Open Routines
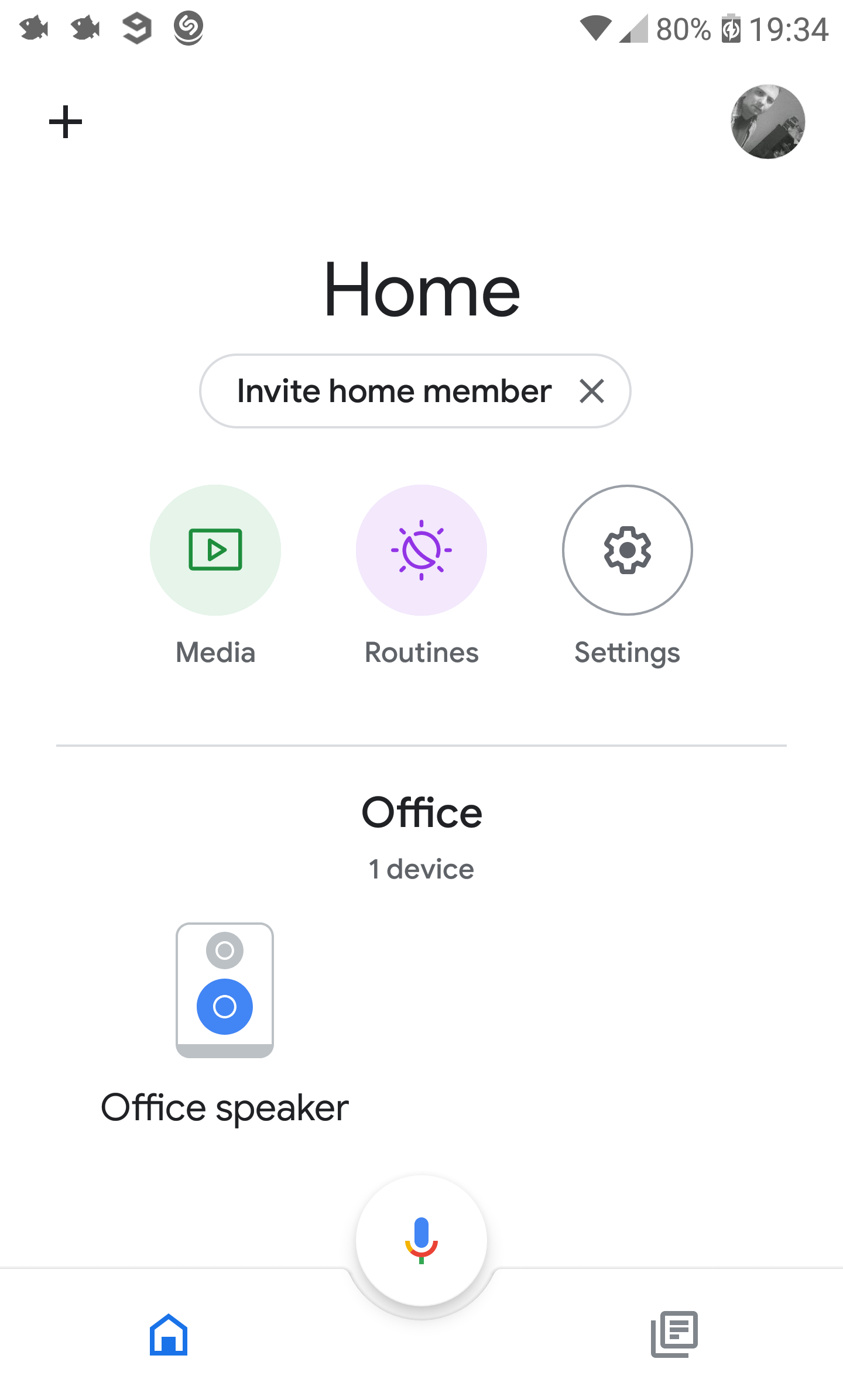 (421, 550)
